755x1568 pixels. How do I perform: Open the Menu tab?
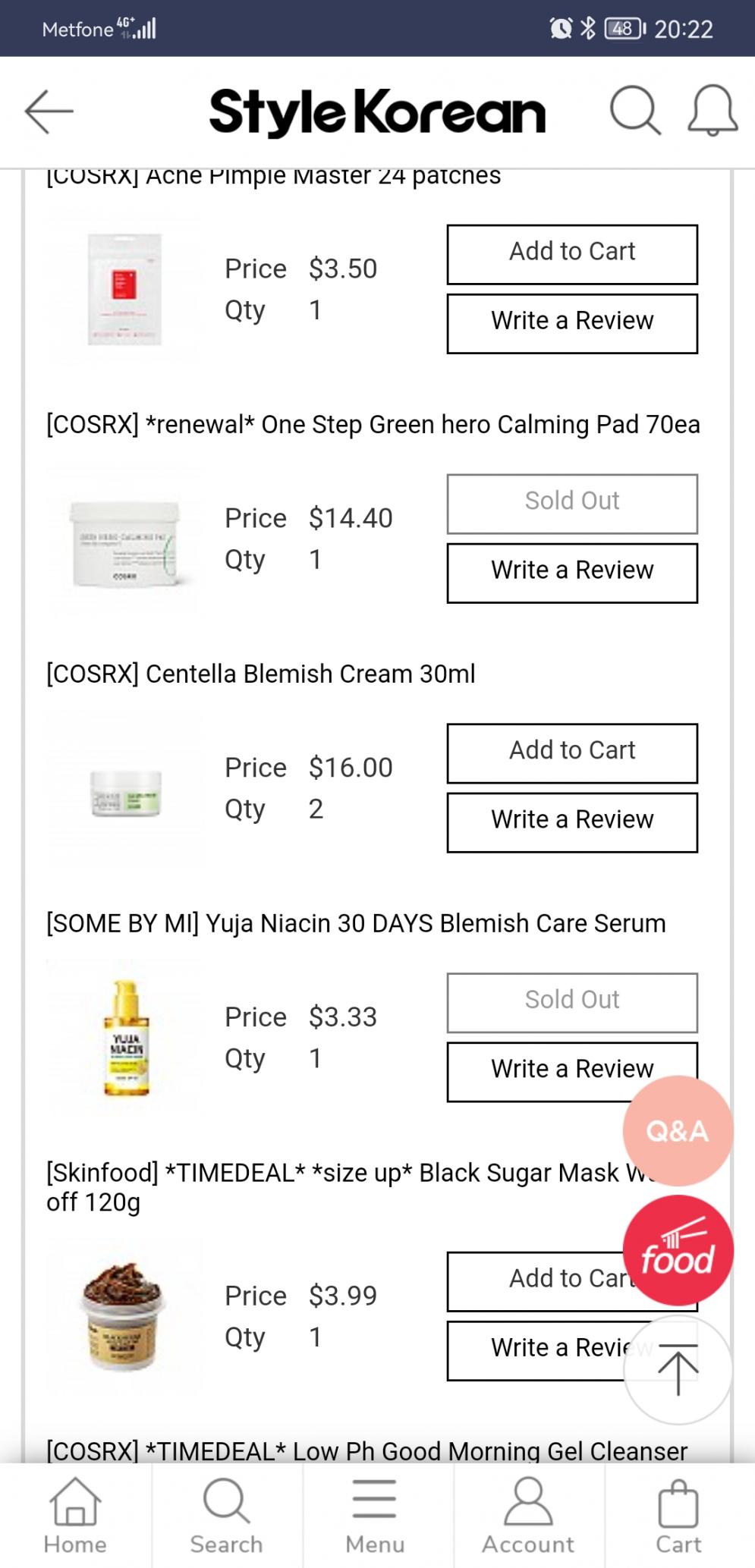375,1516
